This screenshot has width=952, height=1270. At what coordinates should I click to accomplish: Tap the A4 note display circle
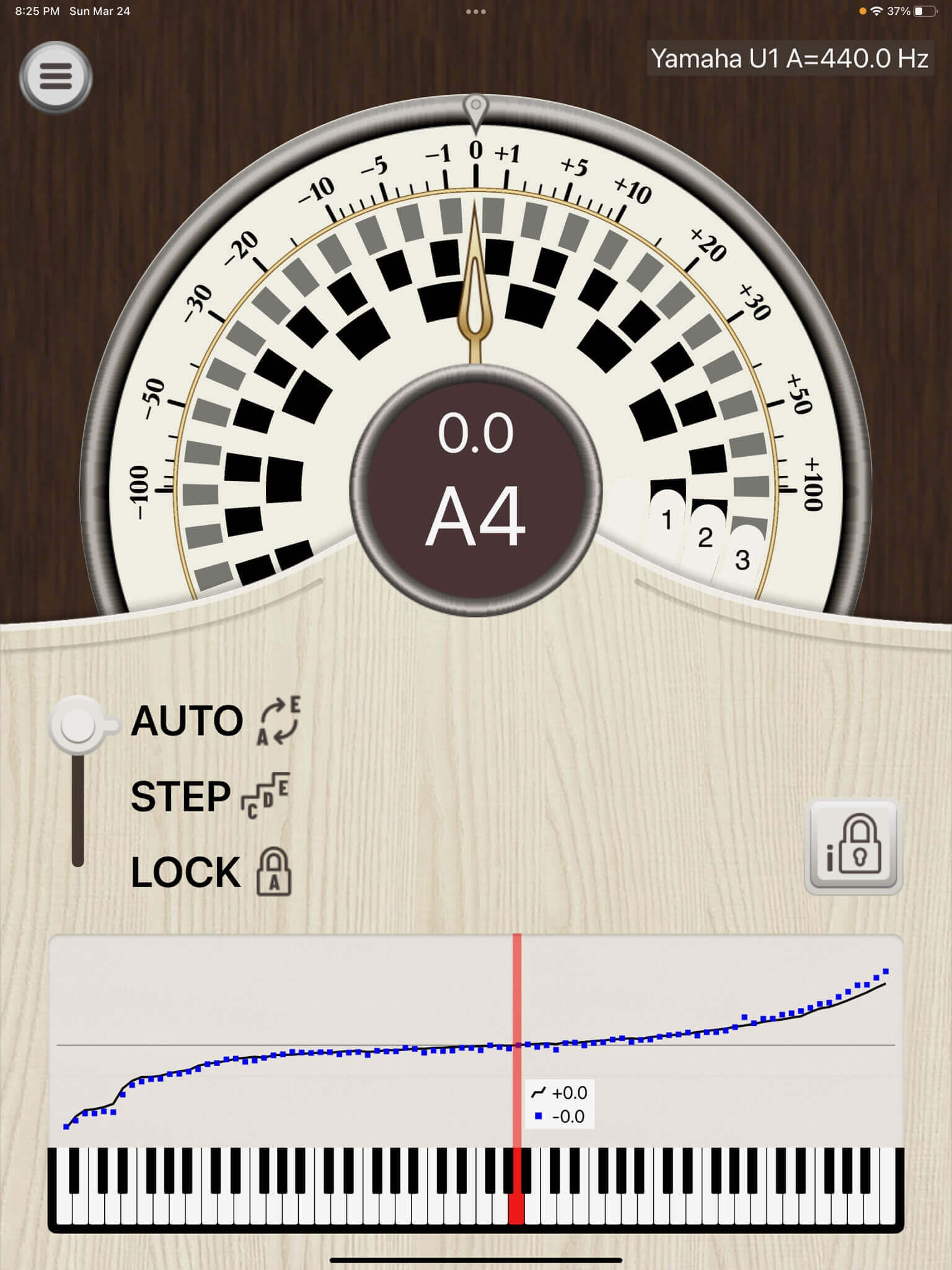(x=475, y=490)
